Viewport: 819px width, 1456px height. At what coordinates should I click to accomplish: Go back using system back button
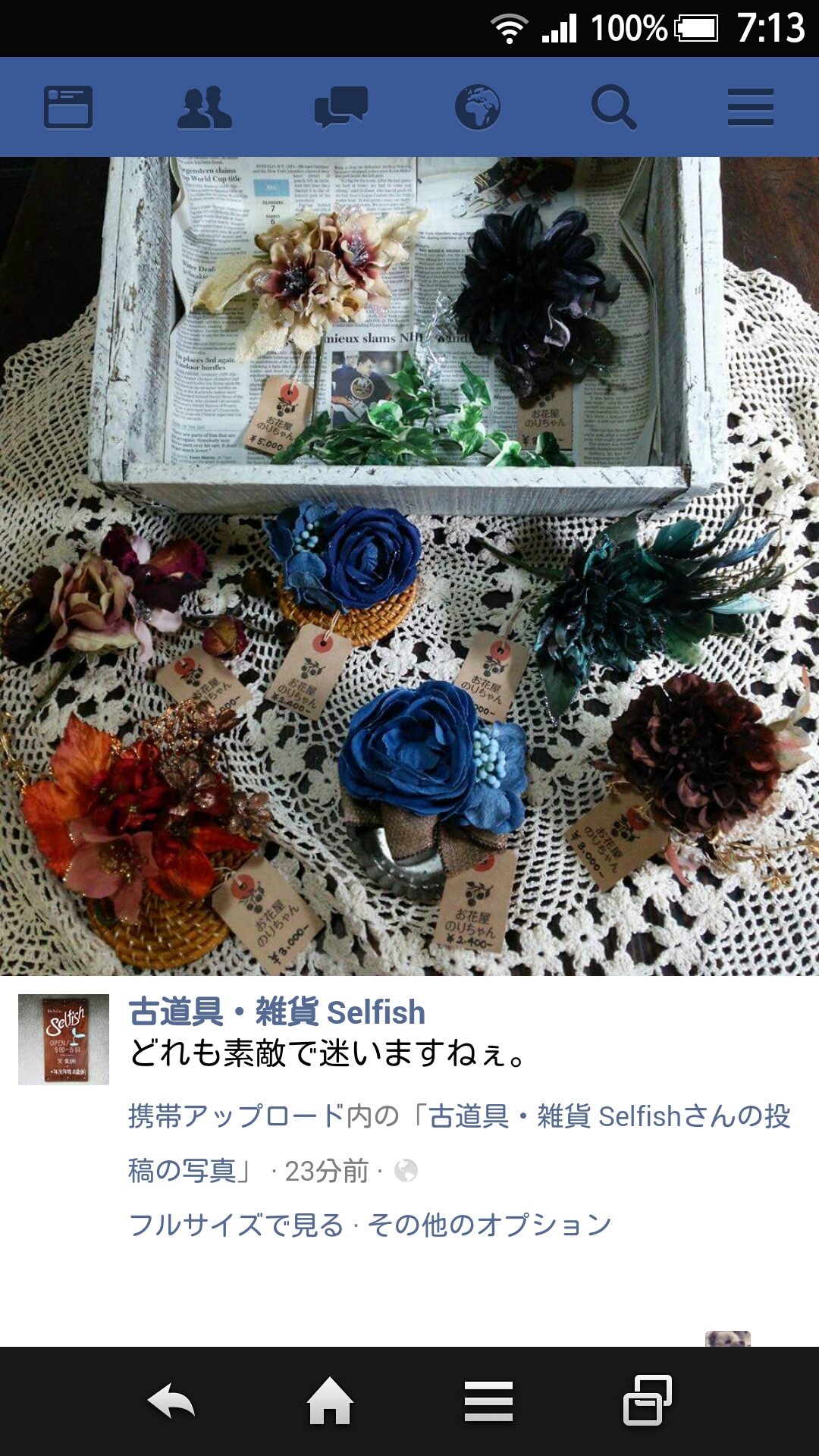coord(171,1401)
